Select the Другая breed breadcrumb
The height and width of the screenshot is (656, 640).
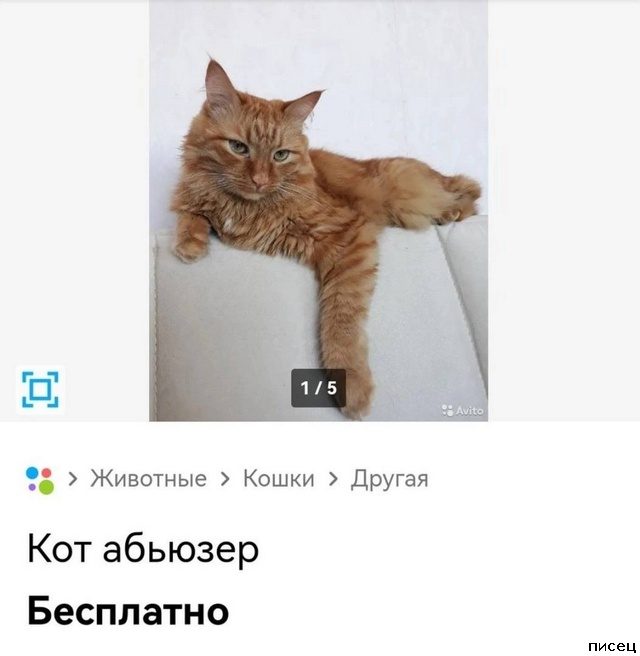[x=389, y=479]
